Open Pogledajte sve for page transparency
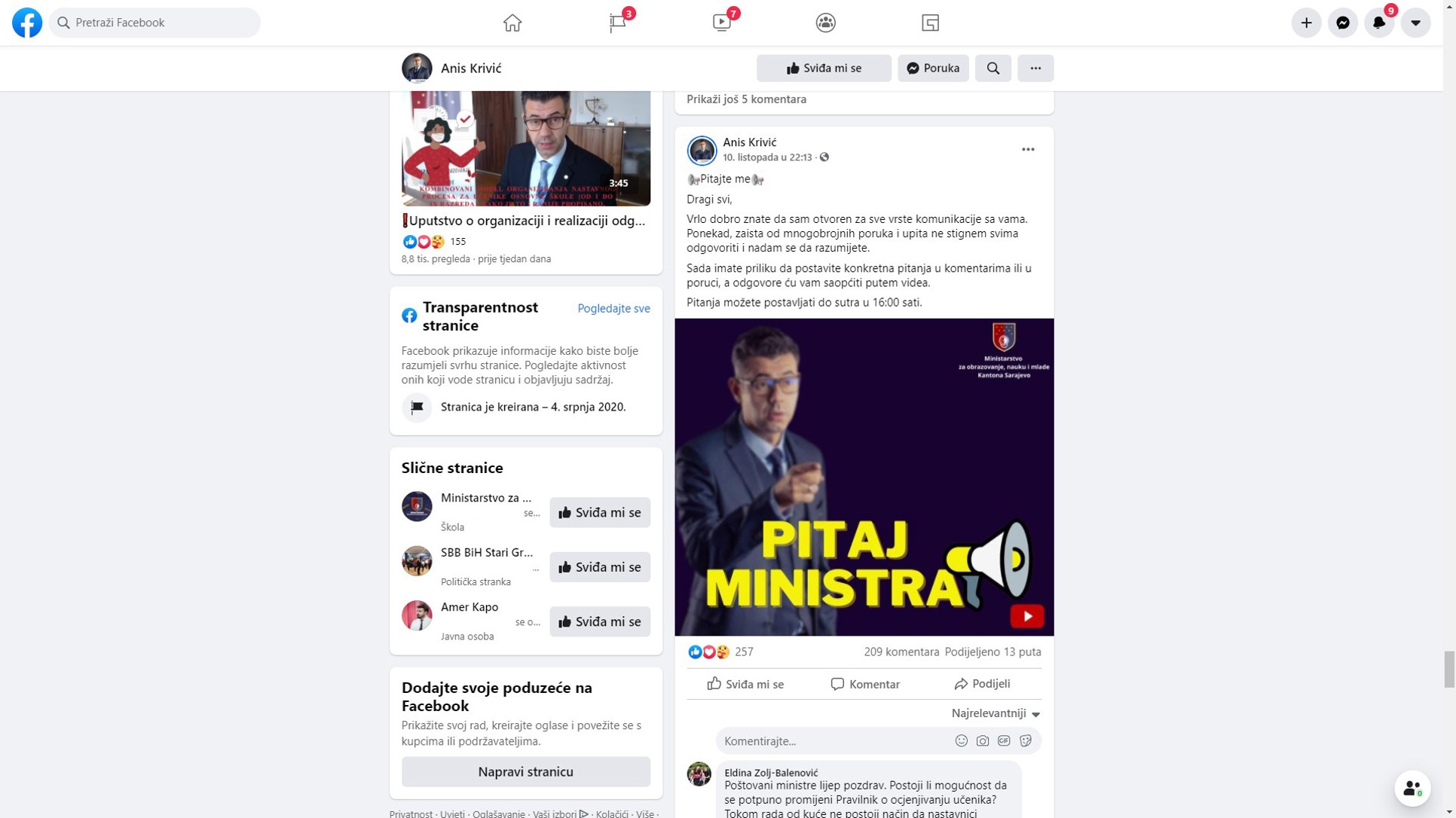 (613, 309)
